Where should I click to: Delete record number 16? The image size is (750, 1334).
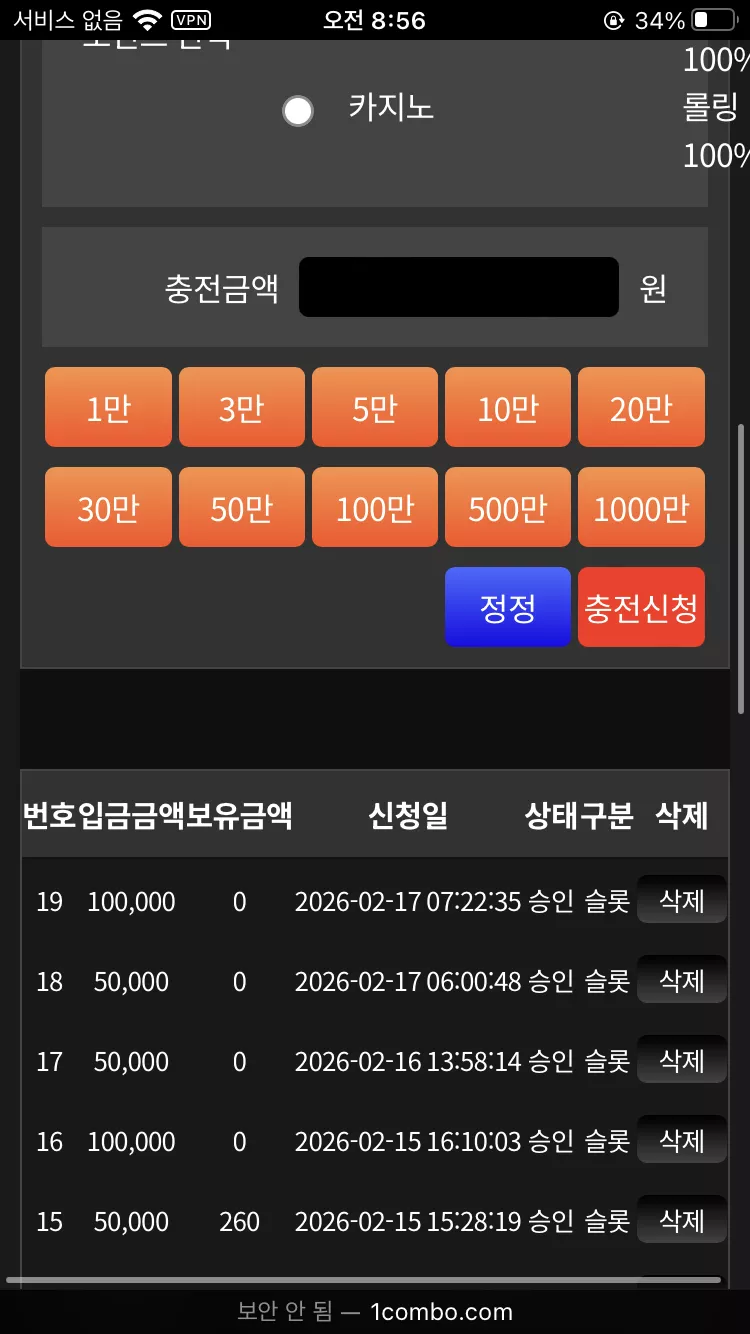pos(682,1139)
